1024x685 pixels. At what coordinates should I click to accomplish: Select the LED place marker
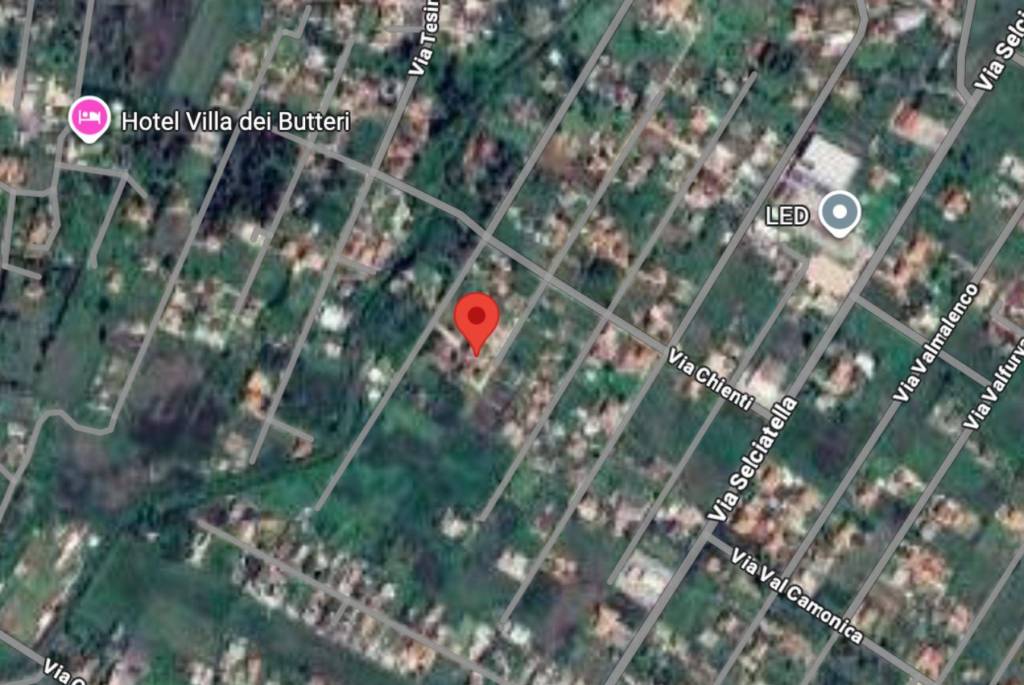coord(839,212)
